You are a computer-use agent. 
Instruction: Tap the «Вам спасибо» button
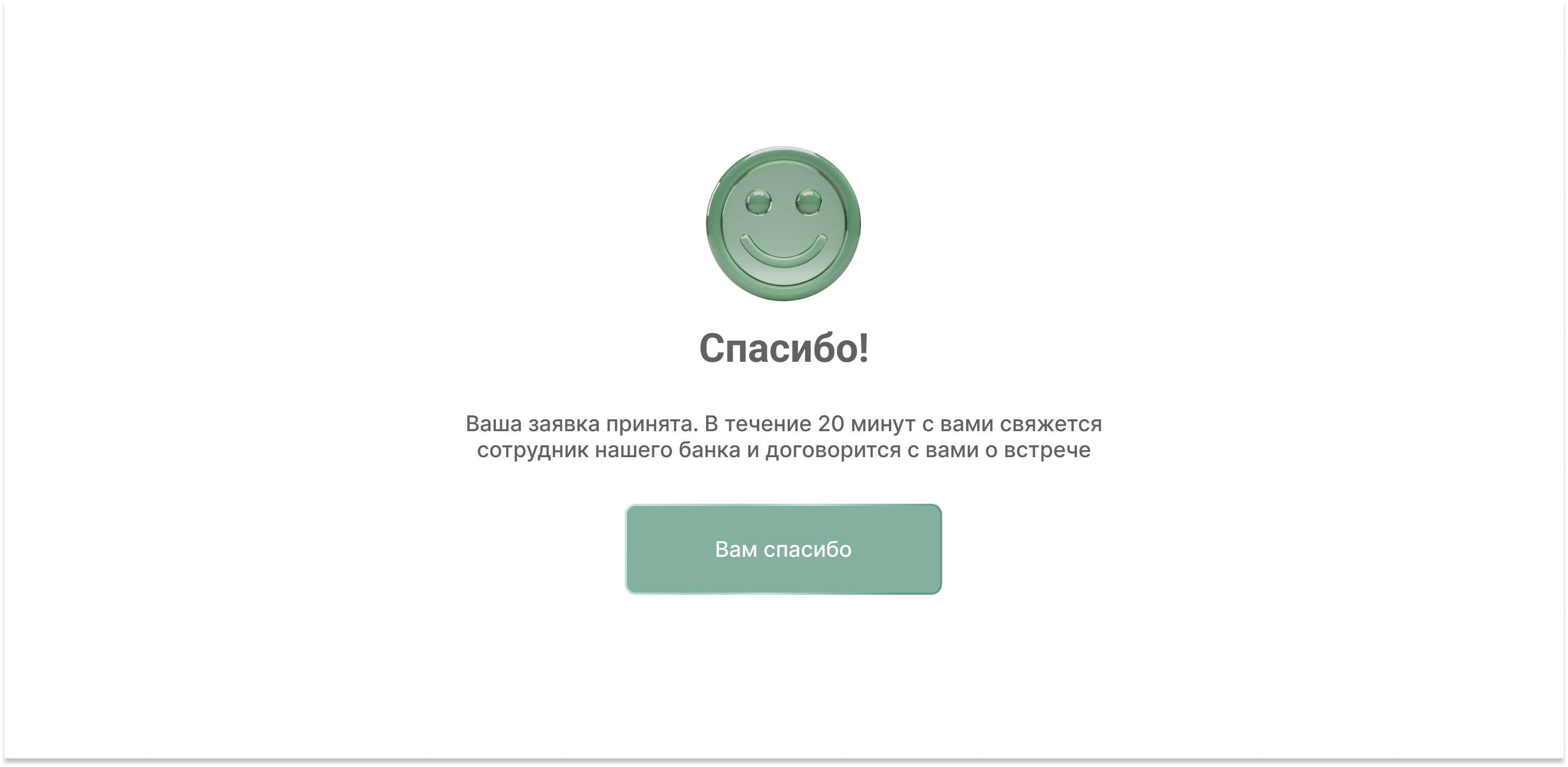[783, 549]
